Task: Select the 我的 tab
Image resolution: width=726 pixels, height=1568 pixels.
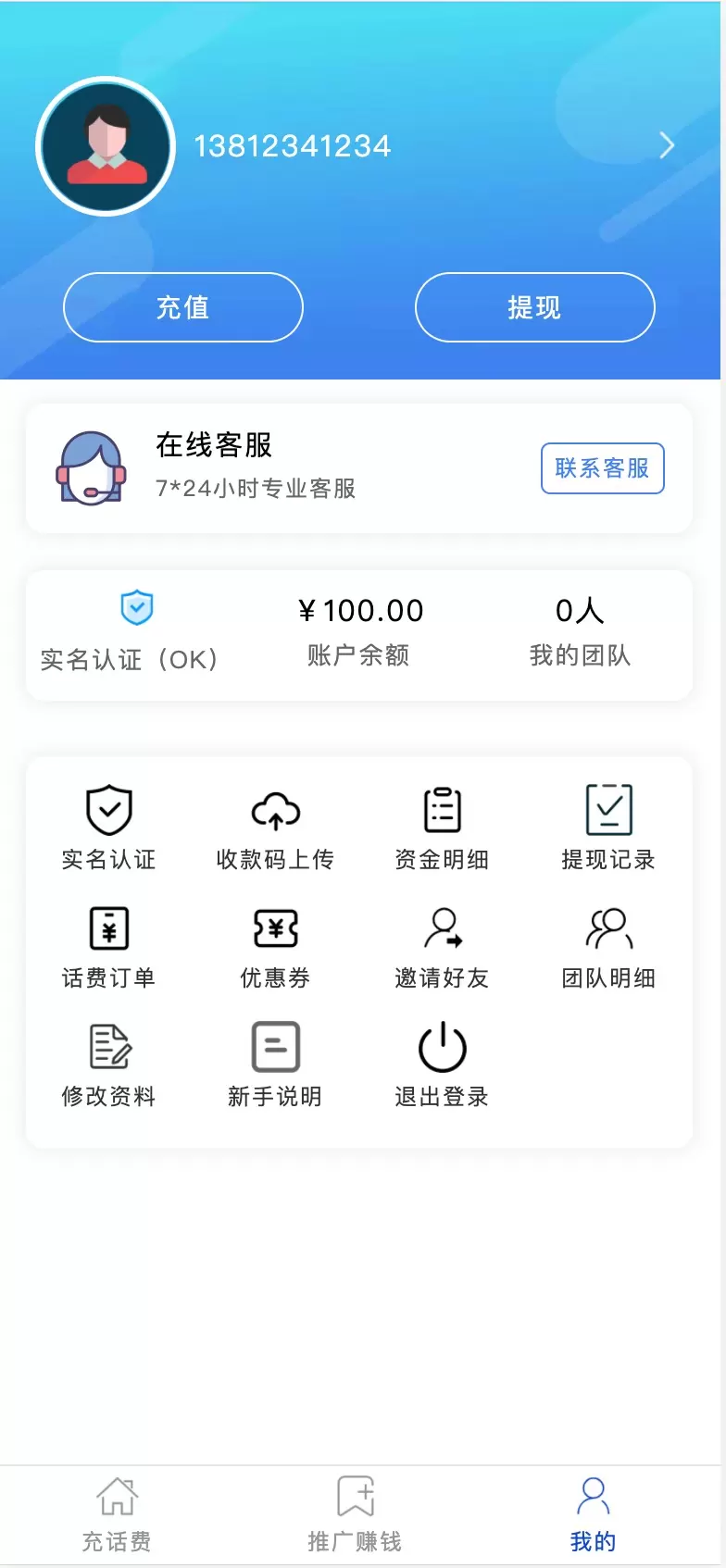Action: pos(593,1515)
